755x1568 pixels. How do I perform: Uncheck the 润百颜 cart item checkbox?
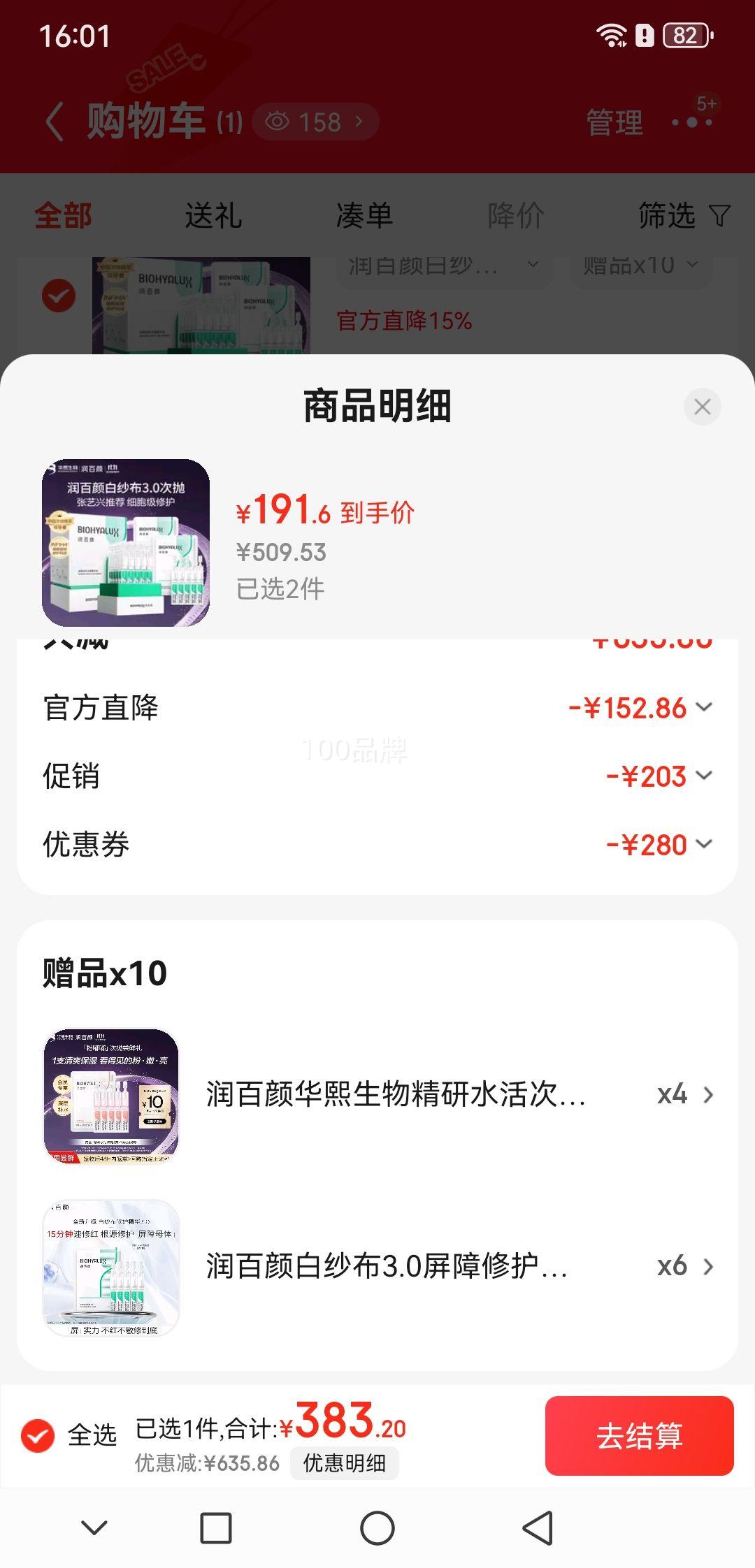[59, 296]
